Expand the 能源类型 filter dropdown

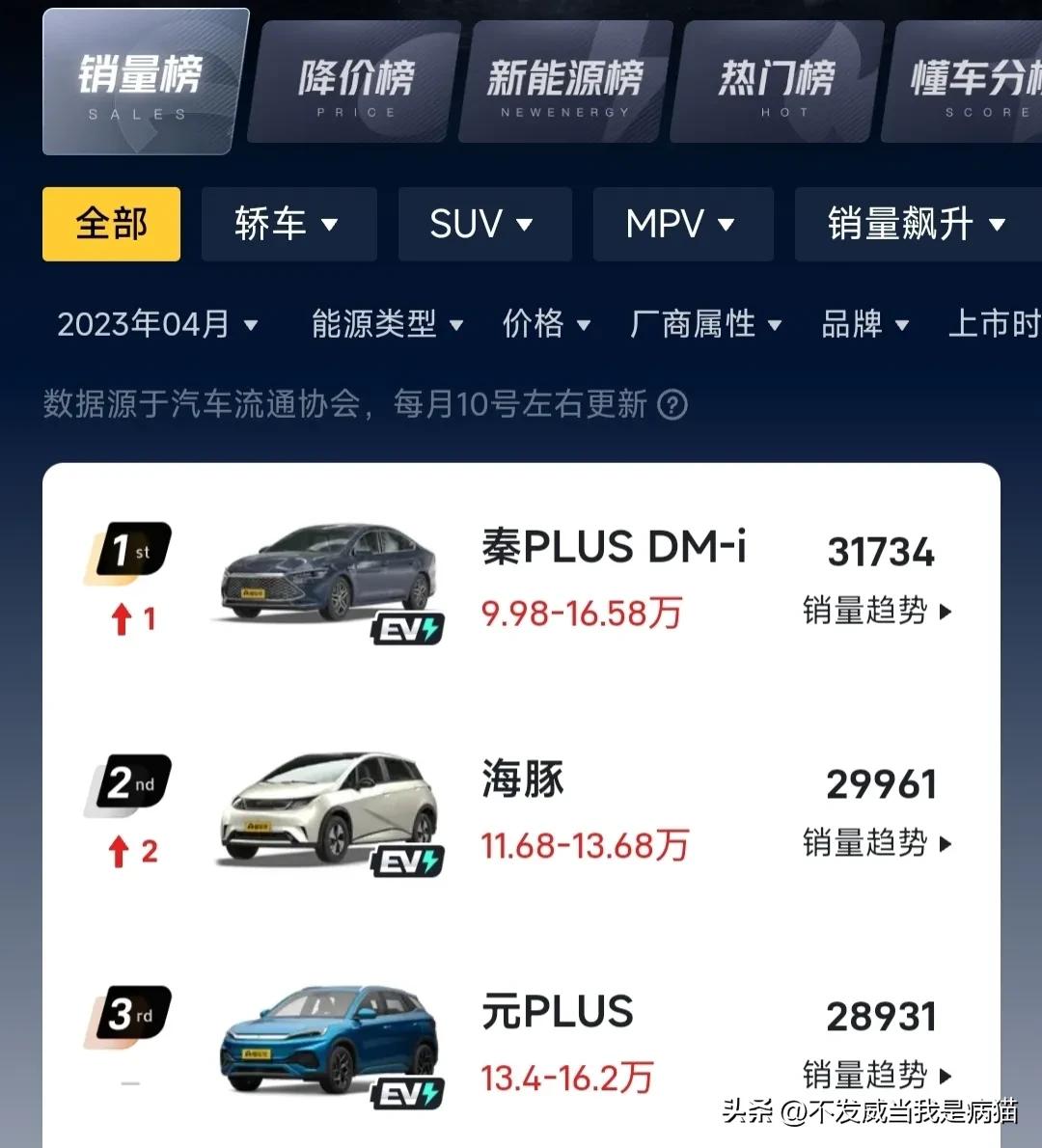point(384,325)
